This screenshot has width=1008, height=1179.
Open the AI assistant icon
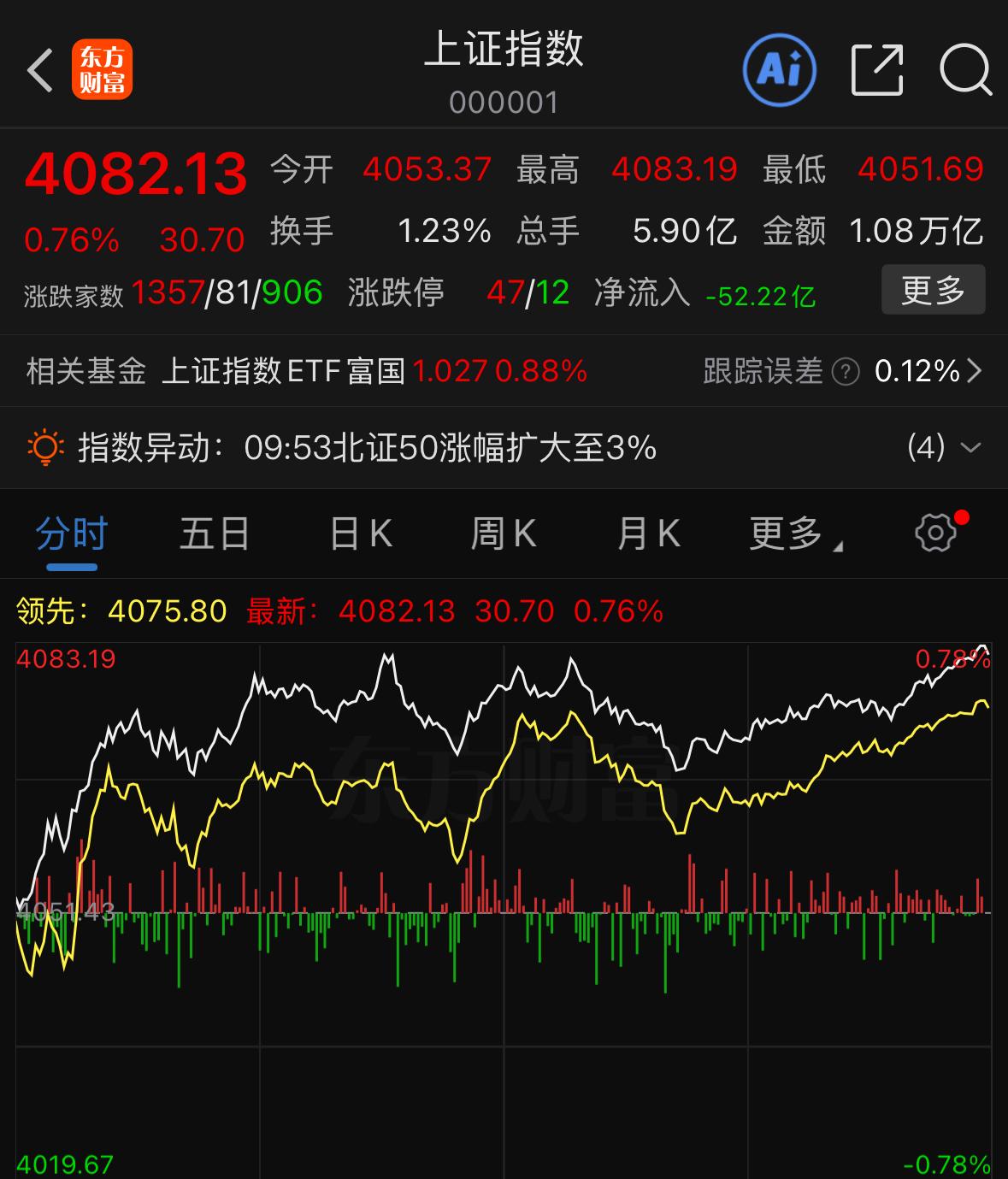click(x=779, y=69)
